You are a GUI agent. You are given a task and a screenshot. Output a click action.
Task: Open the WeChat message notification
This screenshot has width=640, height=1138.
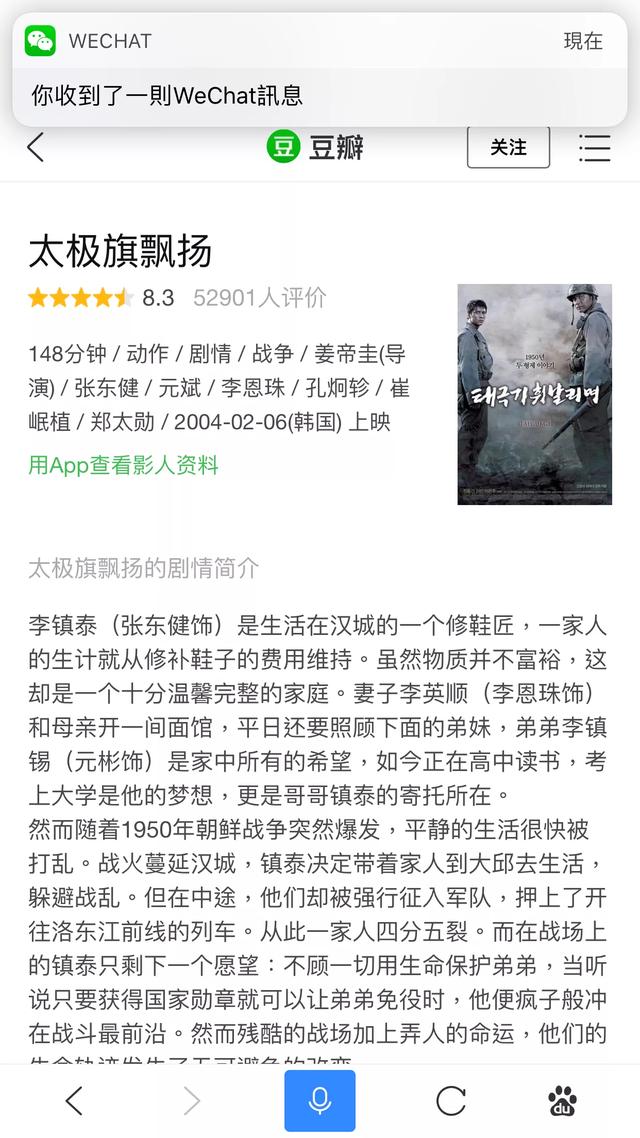pyautogui.click(x=319, y=70)
